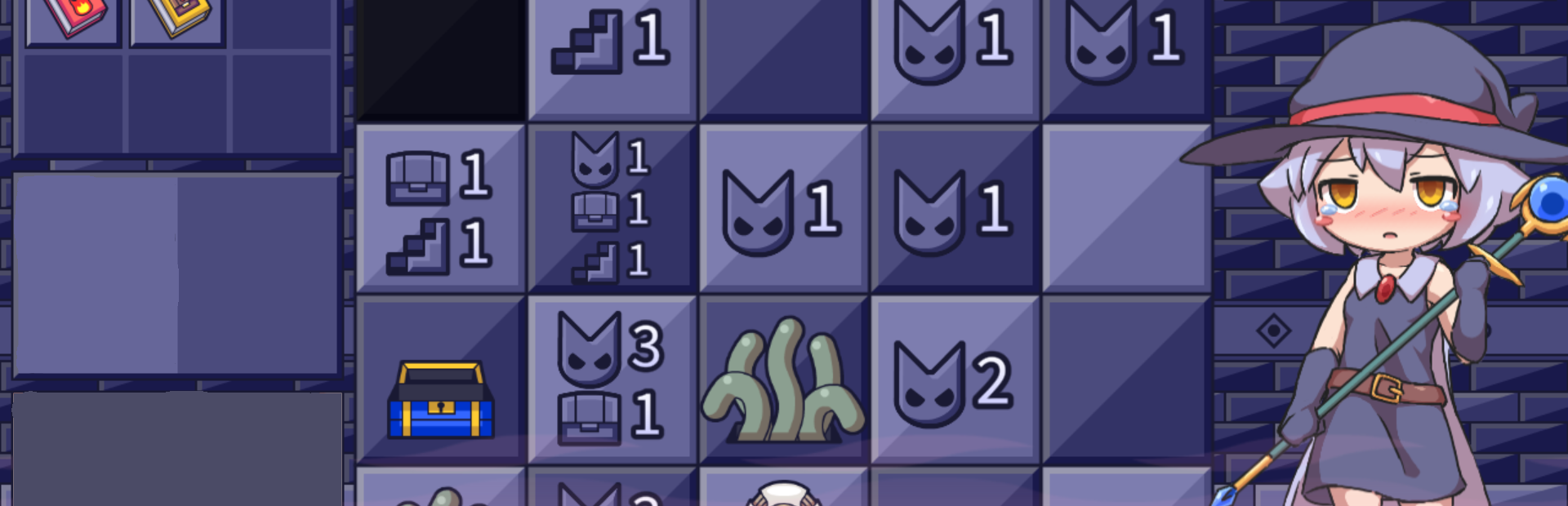This screenshot has height=506, width=1568.
Task: Select the yellow spellbook in inventory
Action: 178,16
